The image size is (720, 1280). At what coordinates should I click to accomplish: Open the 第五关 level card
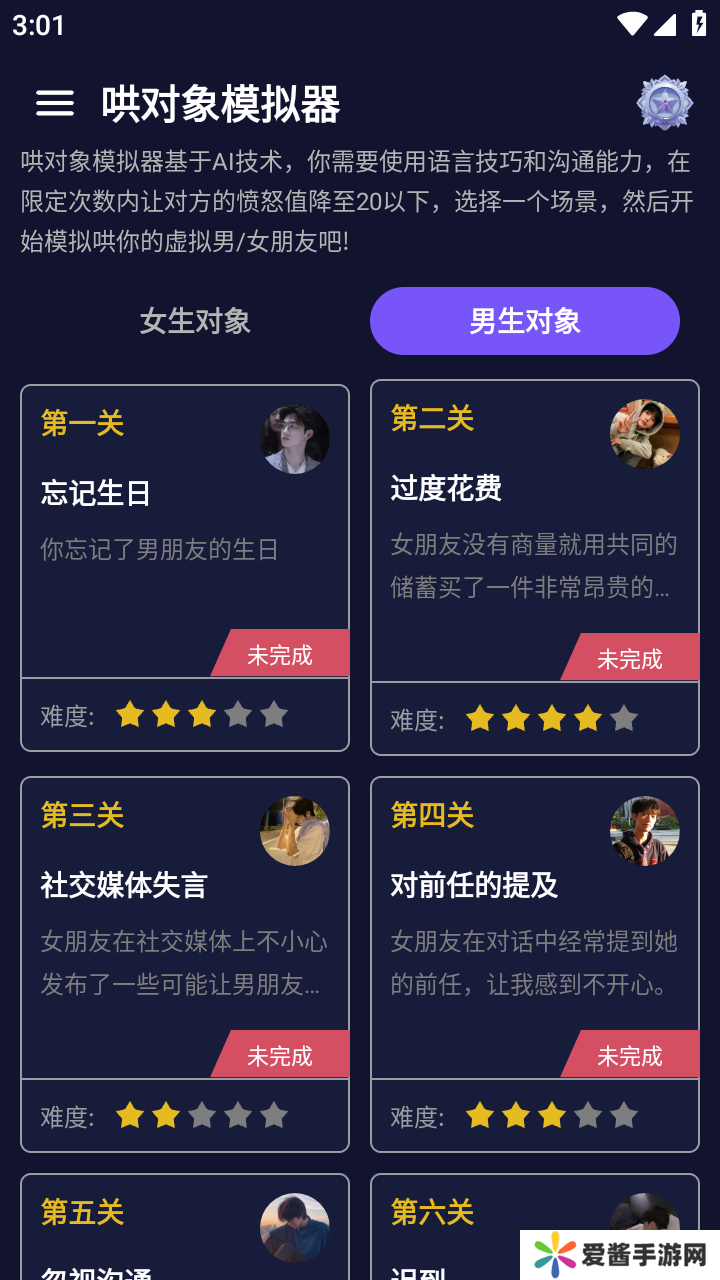[x=185, y=1228]
